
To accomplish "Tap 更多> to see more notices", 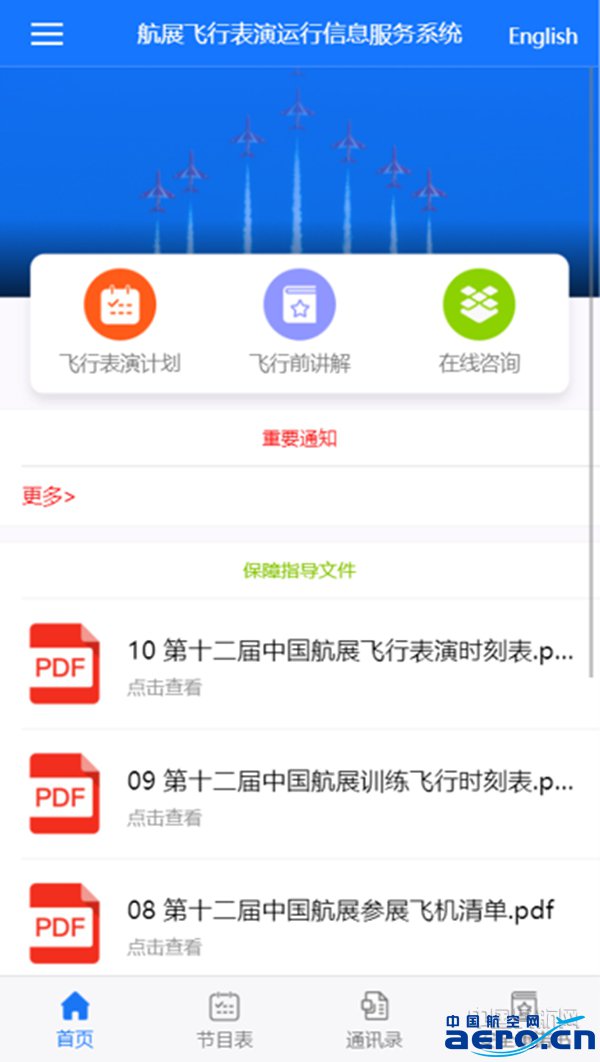I will (x=49, y=496).
